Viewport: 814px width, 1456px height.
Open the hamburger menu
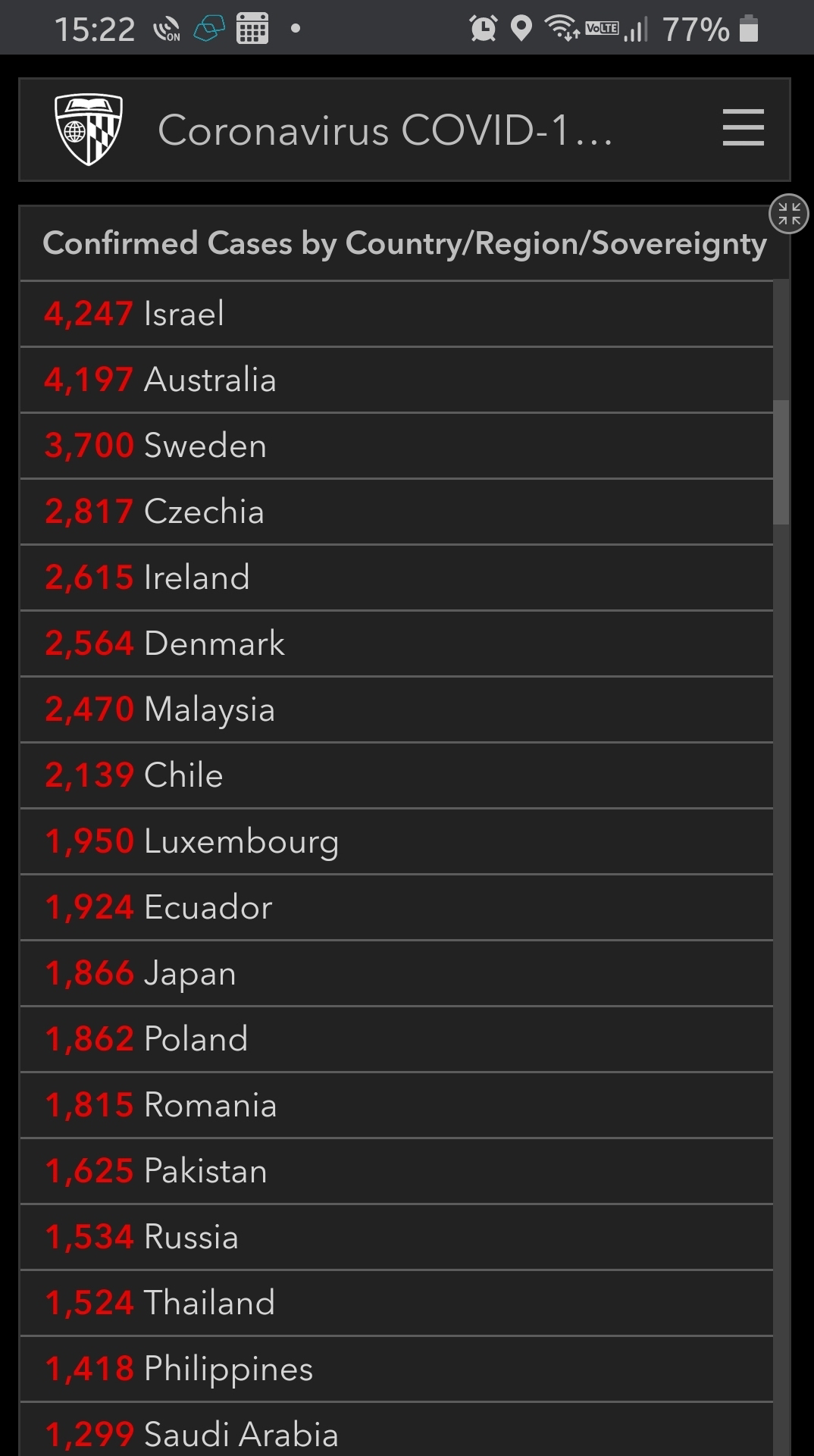[x=743, y=127]
